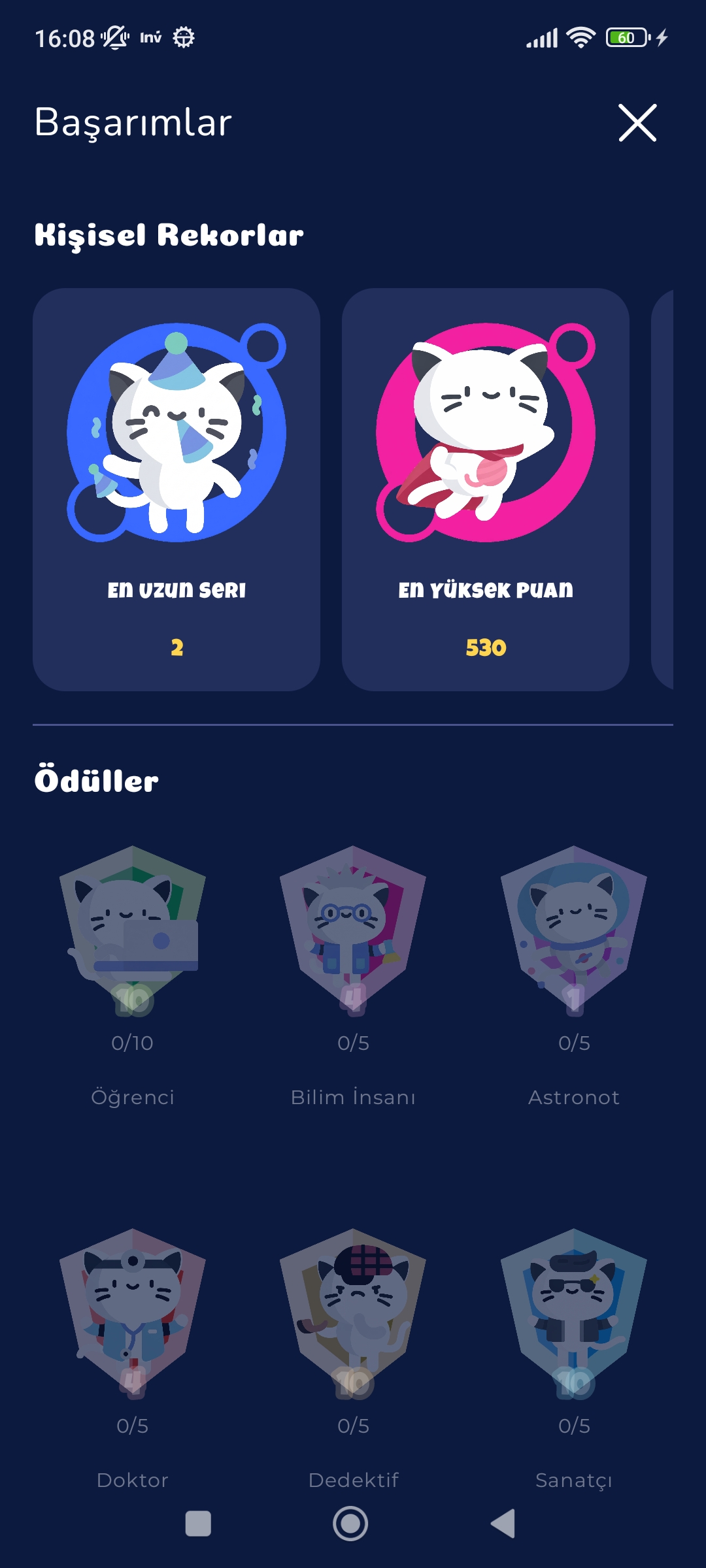Open the En Yüksek Puan record card
Screen dimensions: 706x1568
coord(485,489)
